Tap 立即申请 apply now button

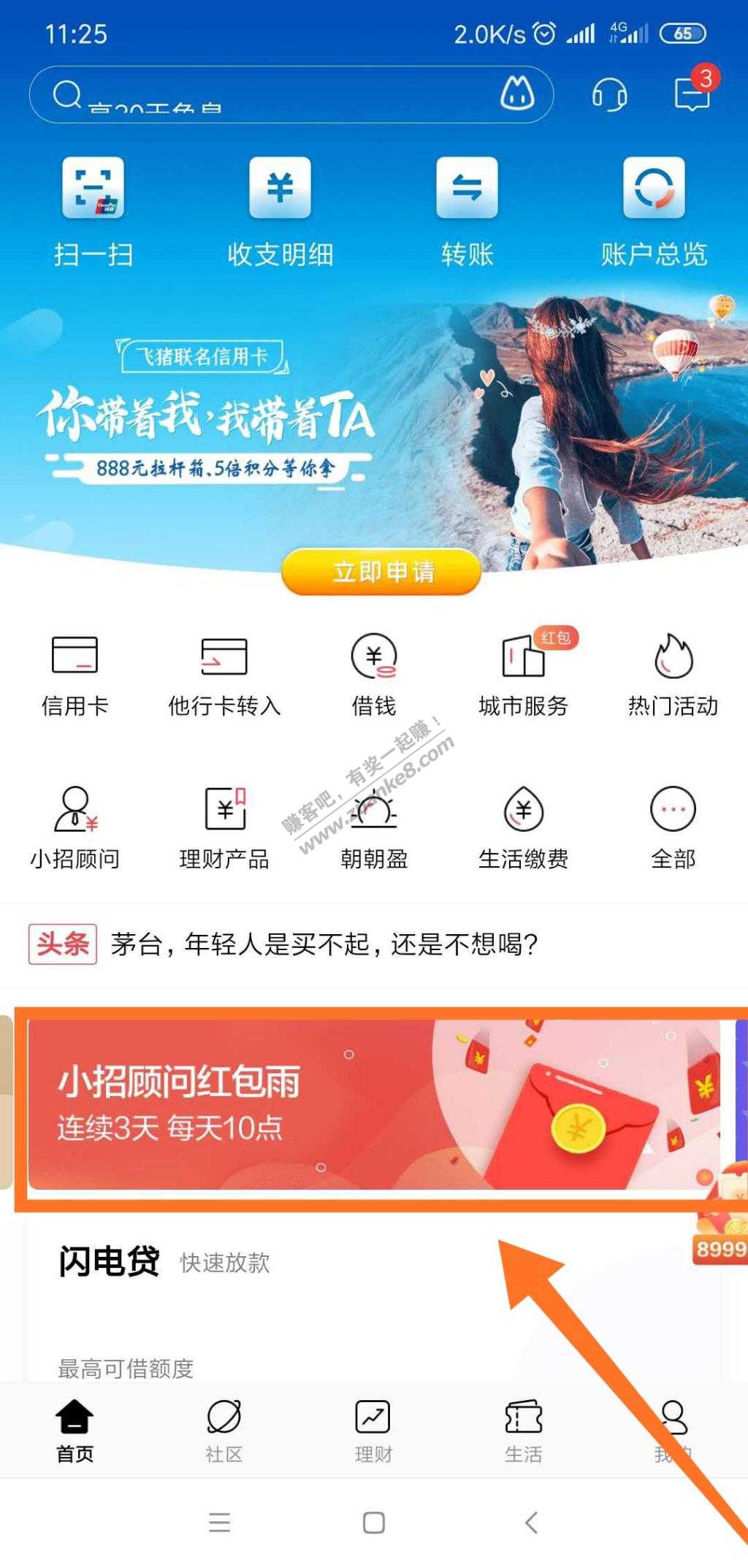(381, 572)
